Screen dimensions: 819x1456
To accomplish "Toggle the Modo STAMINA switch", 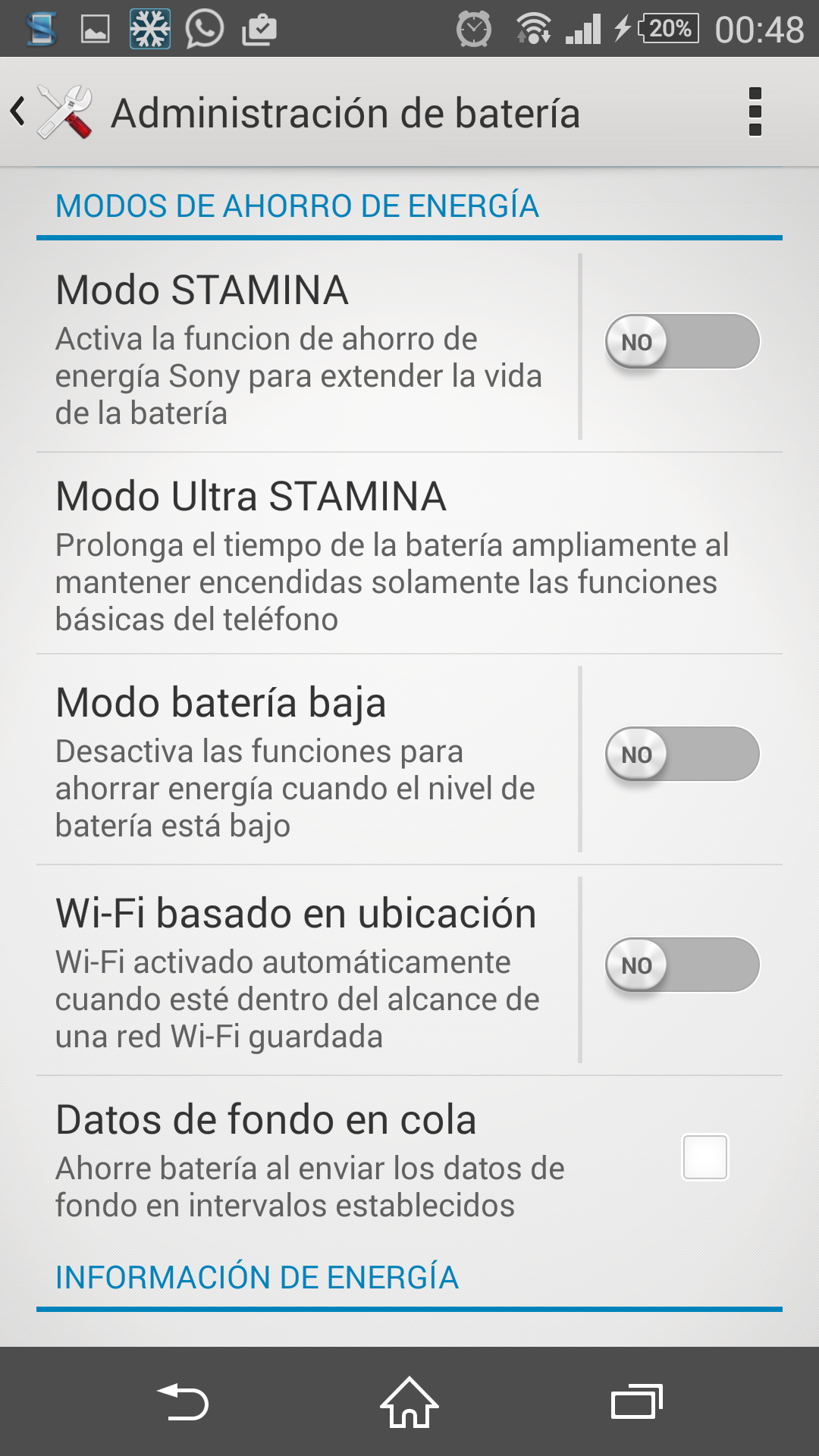I will click(x=682, y=342).
